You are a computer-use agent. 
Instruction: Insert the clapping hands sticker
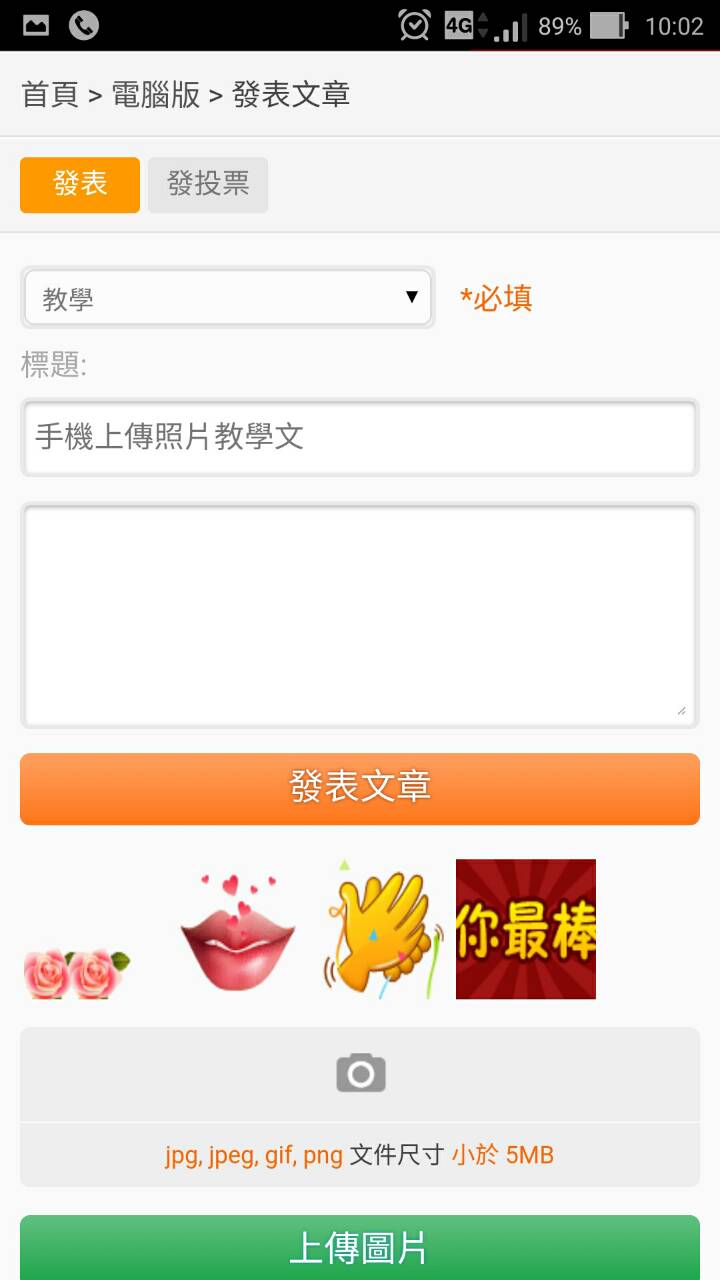pyautogui.click(x=384, y=932)
